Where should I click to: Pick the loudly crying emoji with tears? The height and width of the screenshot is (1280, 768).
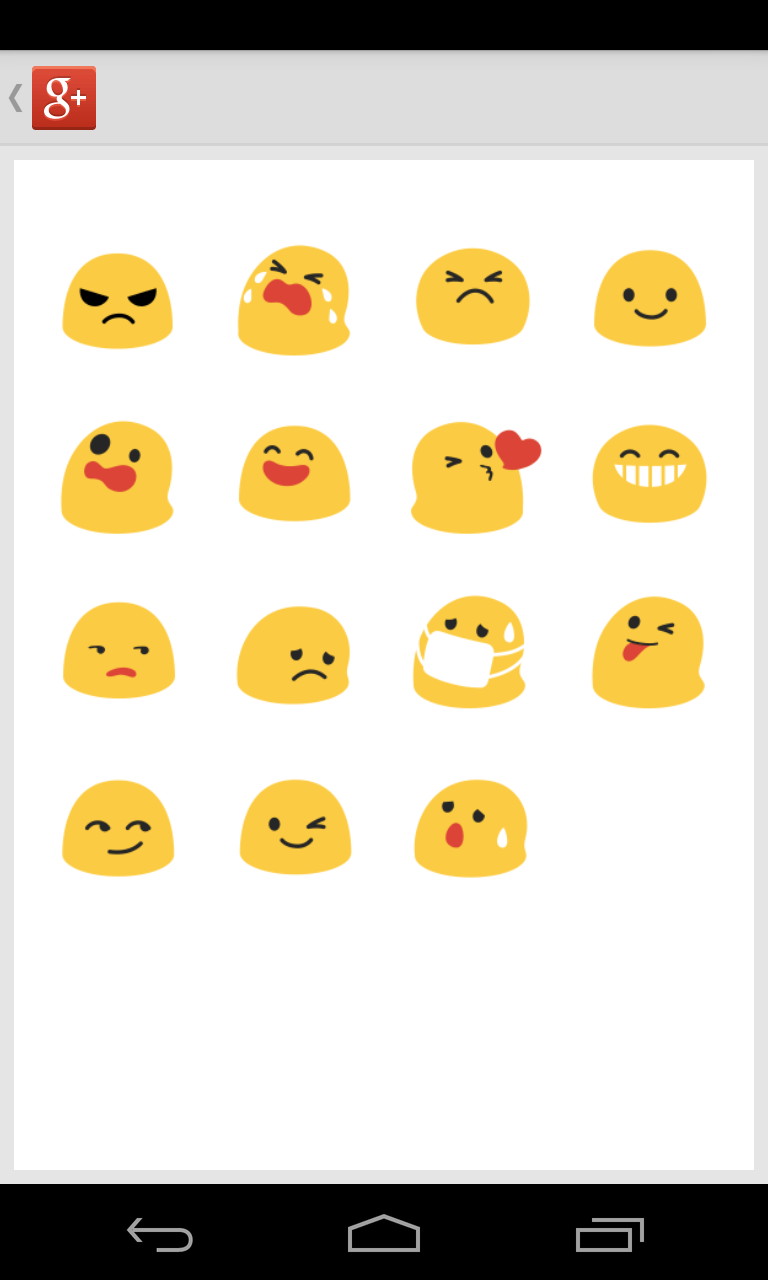pos(294,300)
